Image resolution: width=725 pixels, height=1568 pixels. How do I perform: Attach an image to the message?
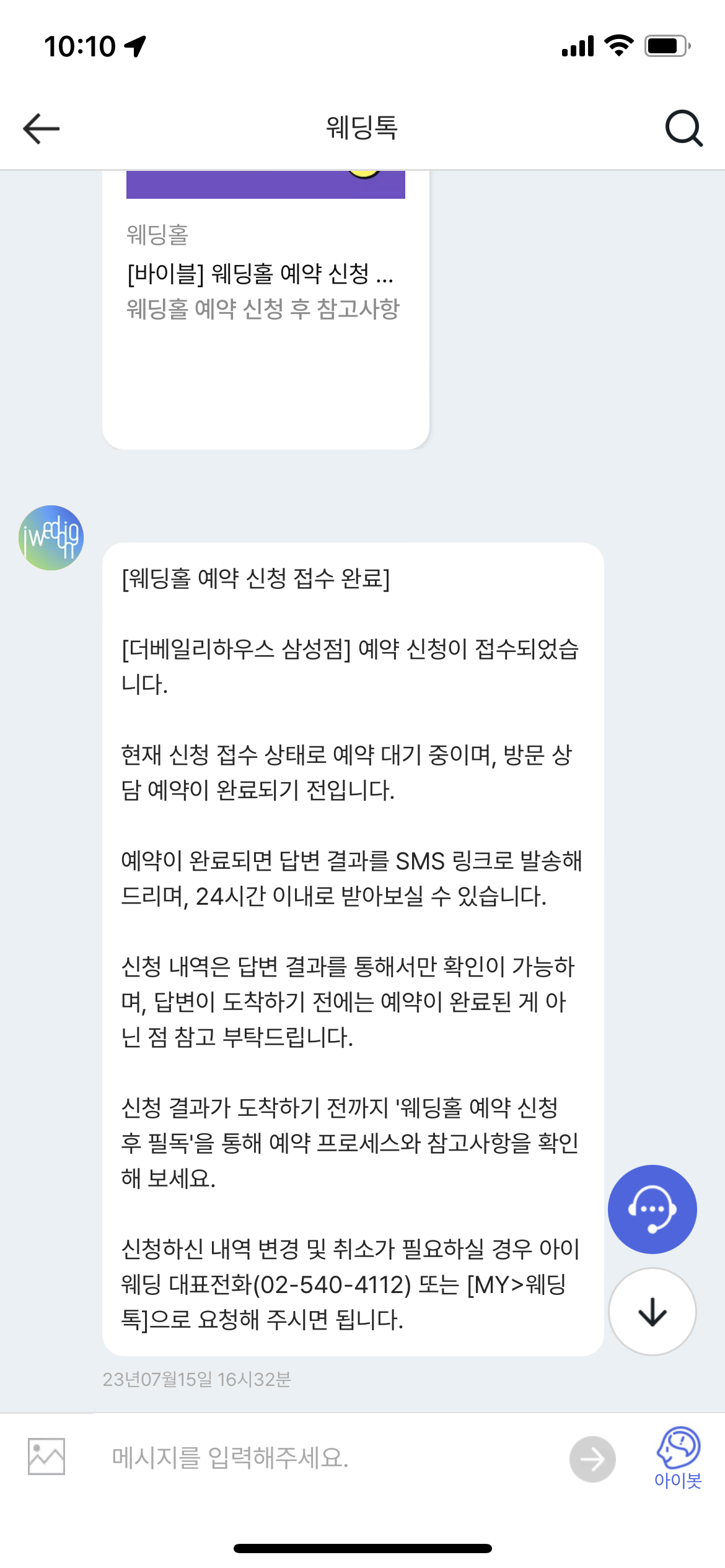46,1457
